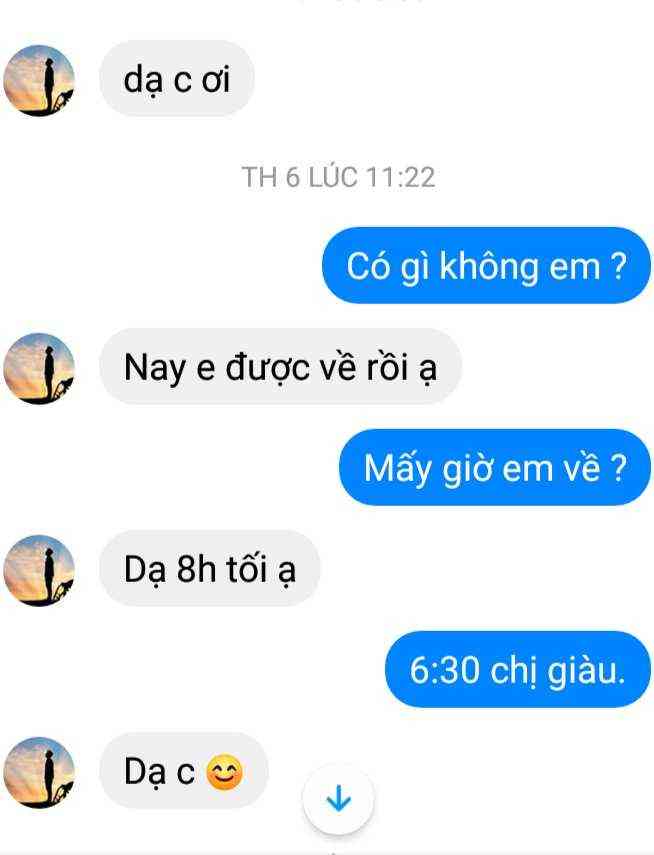This screenshot has height=855, width=654.
Task: Open sender's avatar beside "Nay e được về rồi ạ"
Action: click(40, 368)
